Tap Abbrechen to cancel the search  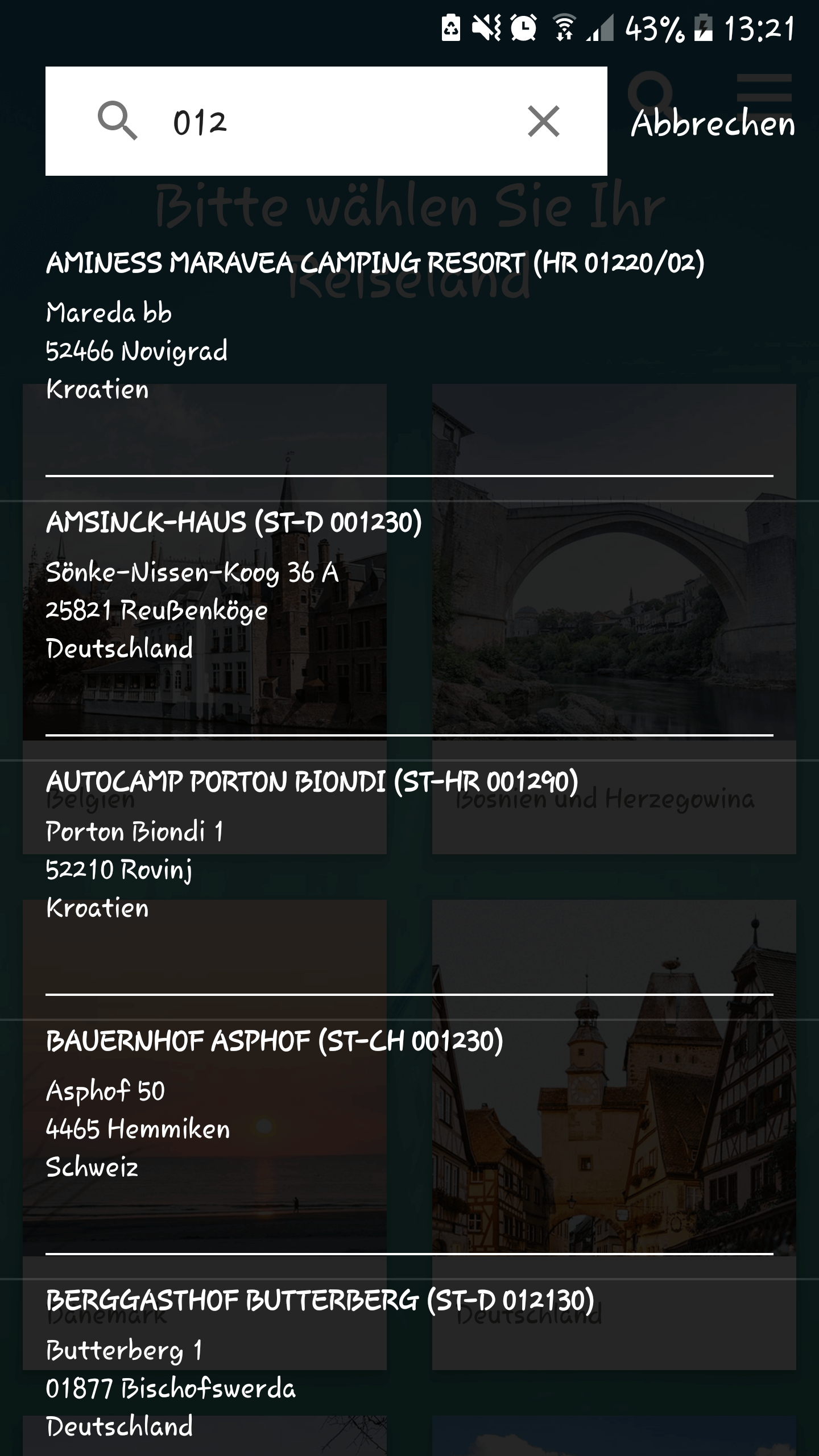[713, 123]
